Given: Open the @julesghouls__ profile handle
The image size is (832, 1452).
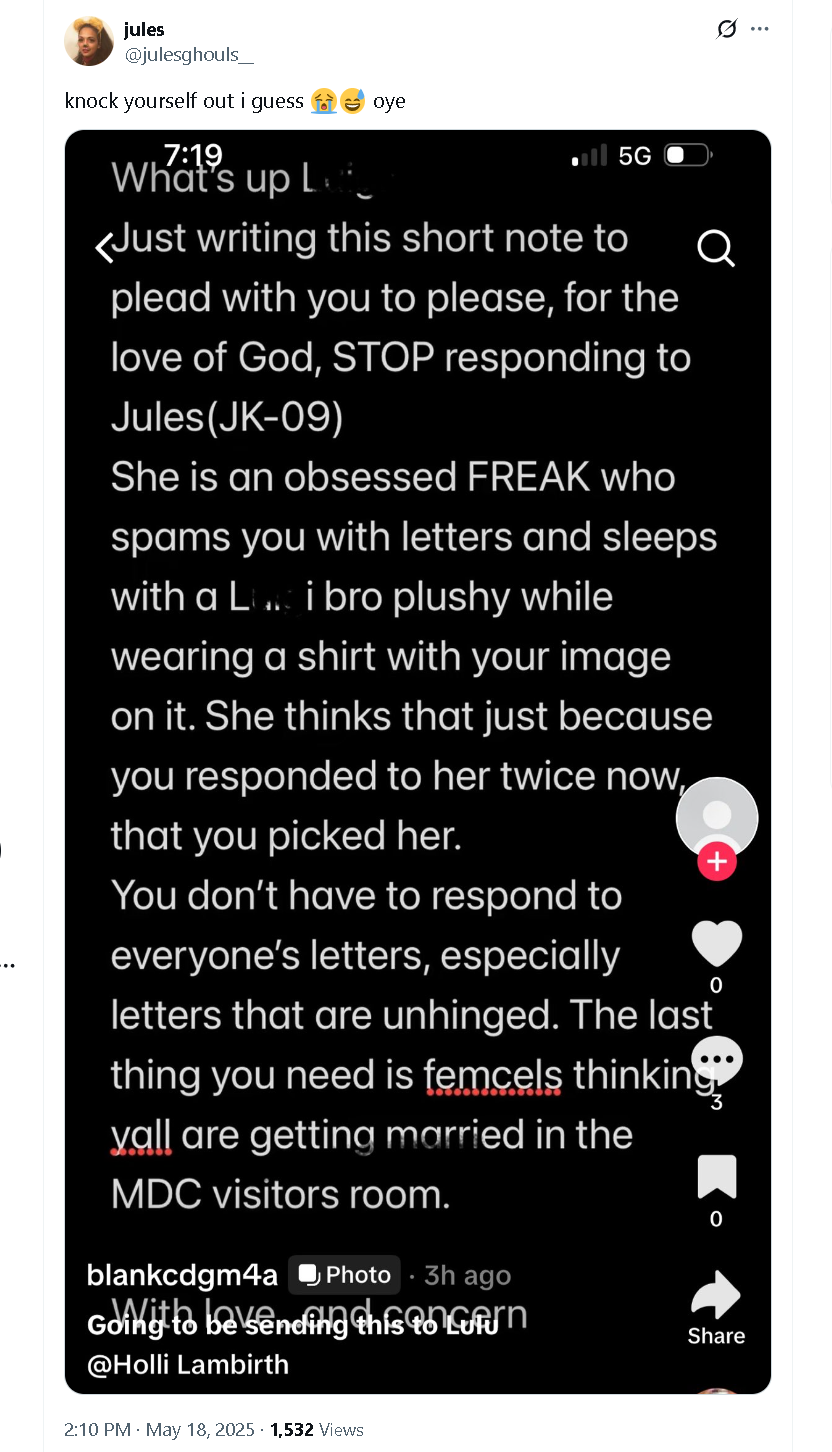Looking at the screenshot, I should pyautogui.click(x=188, y=54).
